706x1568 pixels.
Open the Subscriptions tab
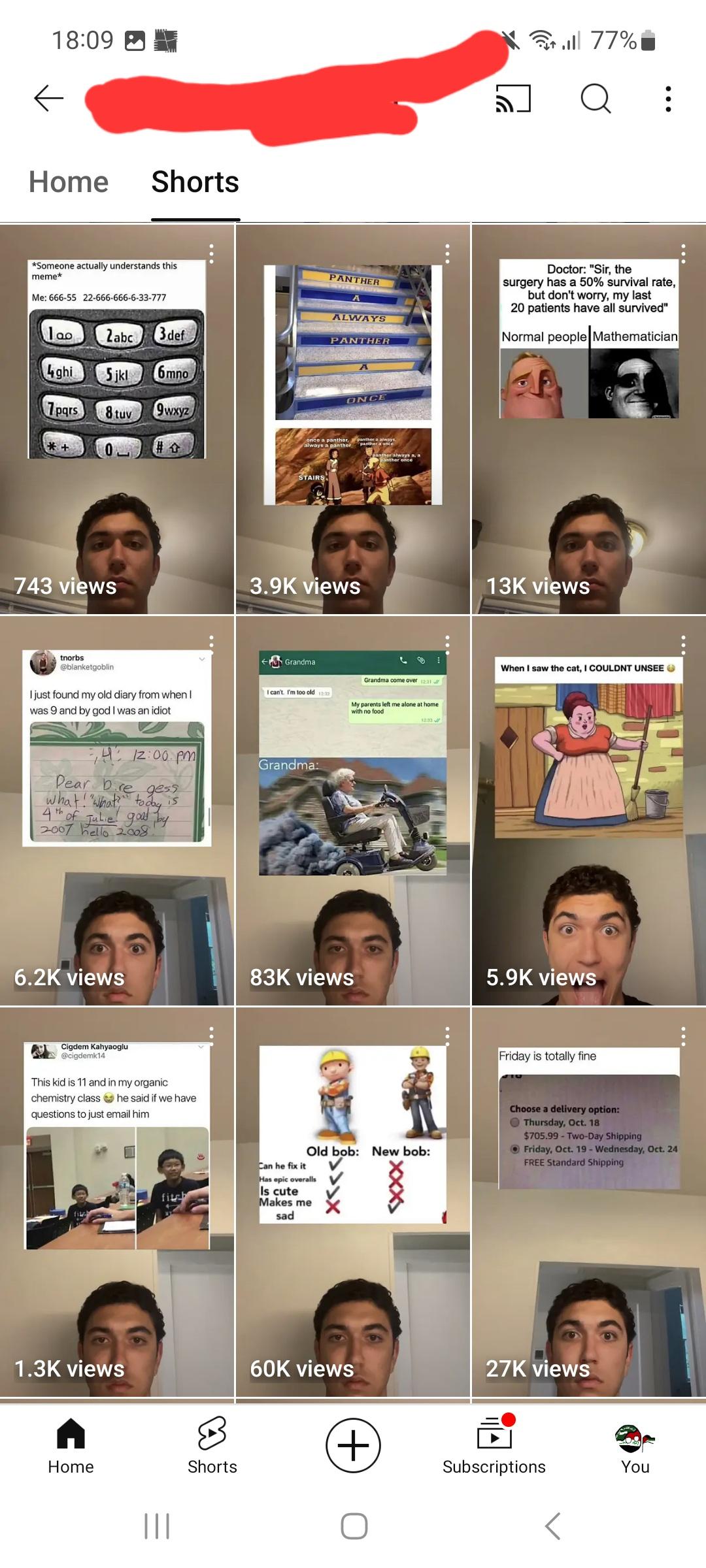[x=494, y=1446]
